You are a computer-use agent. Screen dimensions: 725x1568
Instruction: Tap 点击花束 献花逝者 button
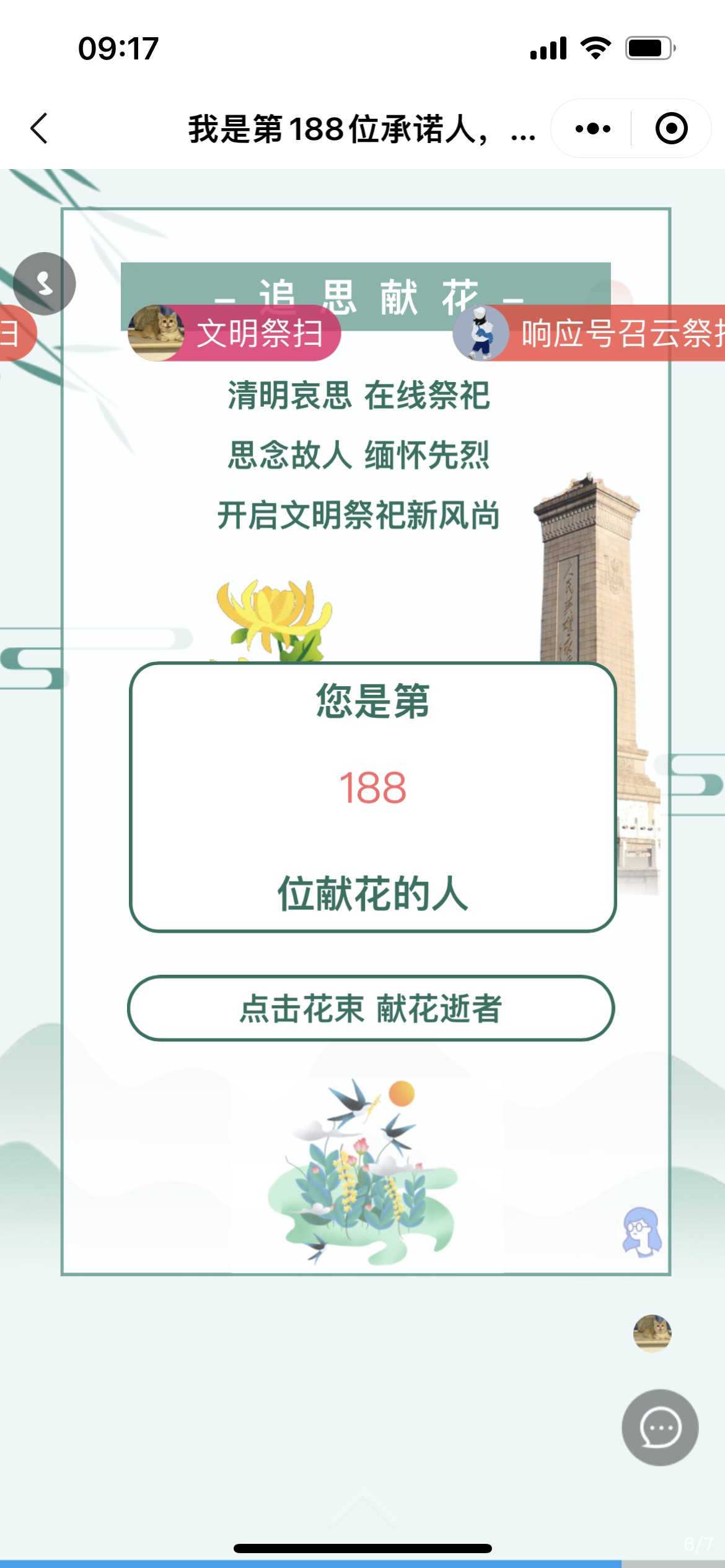(x=371, y=1008)
